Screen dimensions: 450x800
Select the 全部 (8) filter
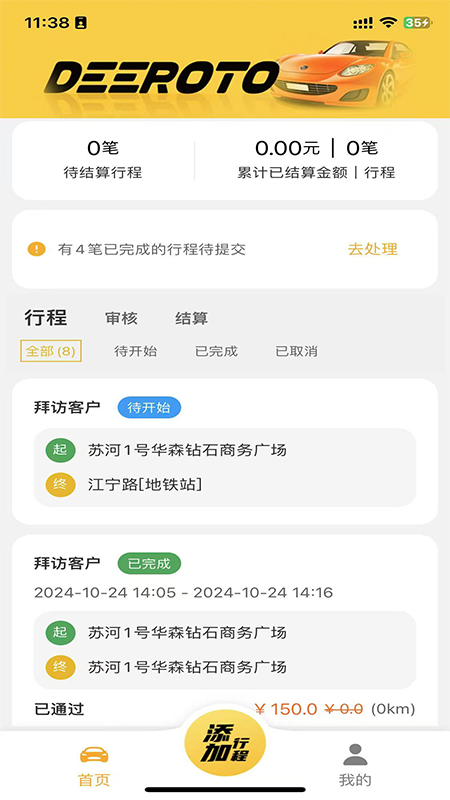coord(51,351)
